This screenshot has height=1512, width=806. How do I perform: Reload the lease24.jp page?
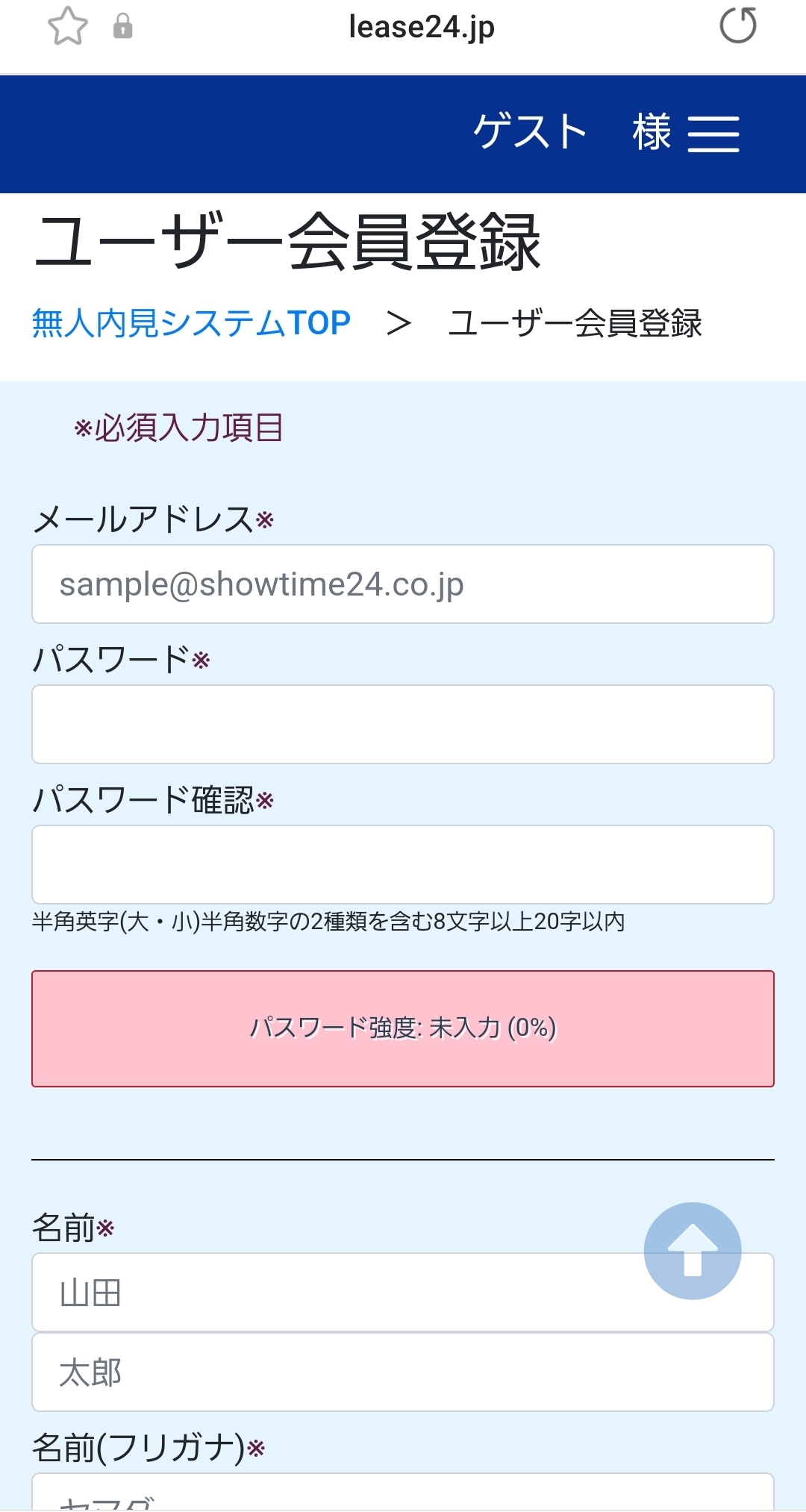coord(737,26)
